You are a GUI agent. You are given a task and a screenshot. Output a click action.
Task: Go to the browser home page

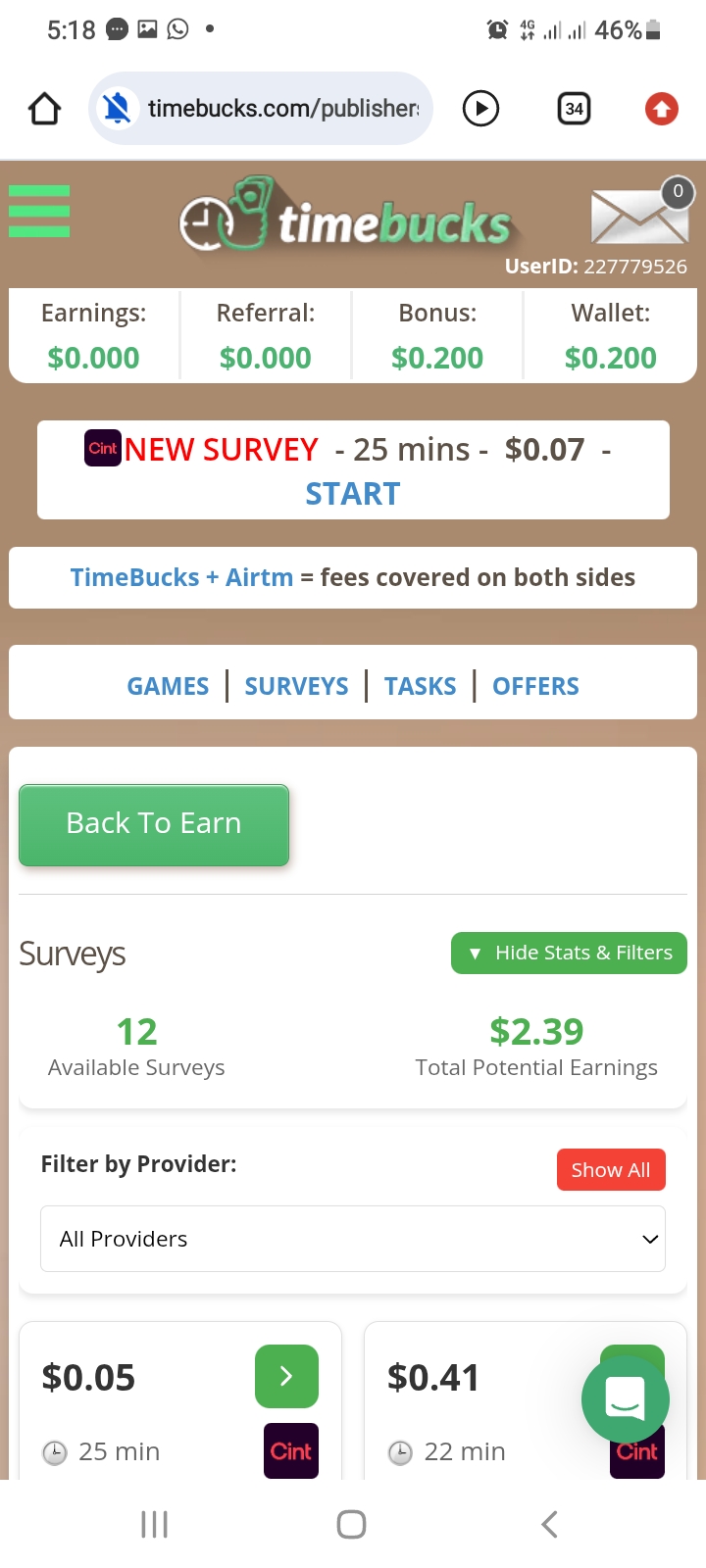tap(44, 109)
